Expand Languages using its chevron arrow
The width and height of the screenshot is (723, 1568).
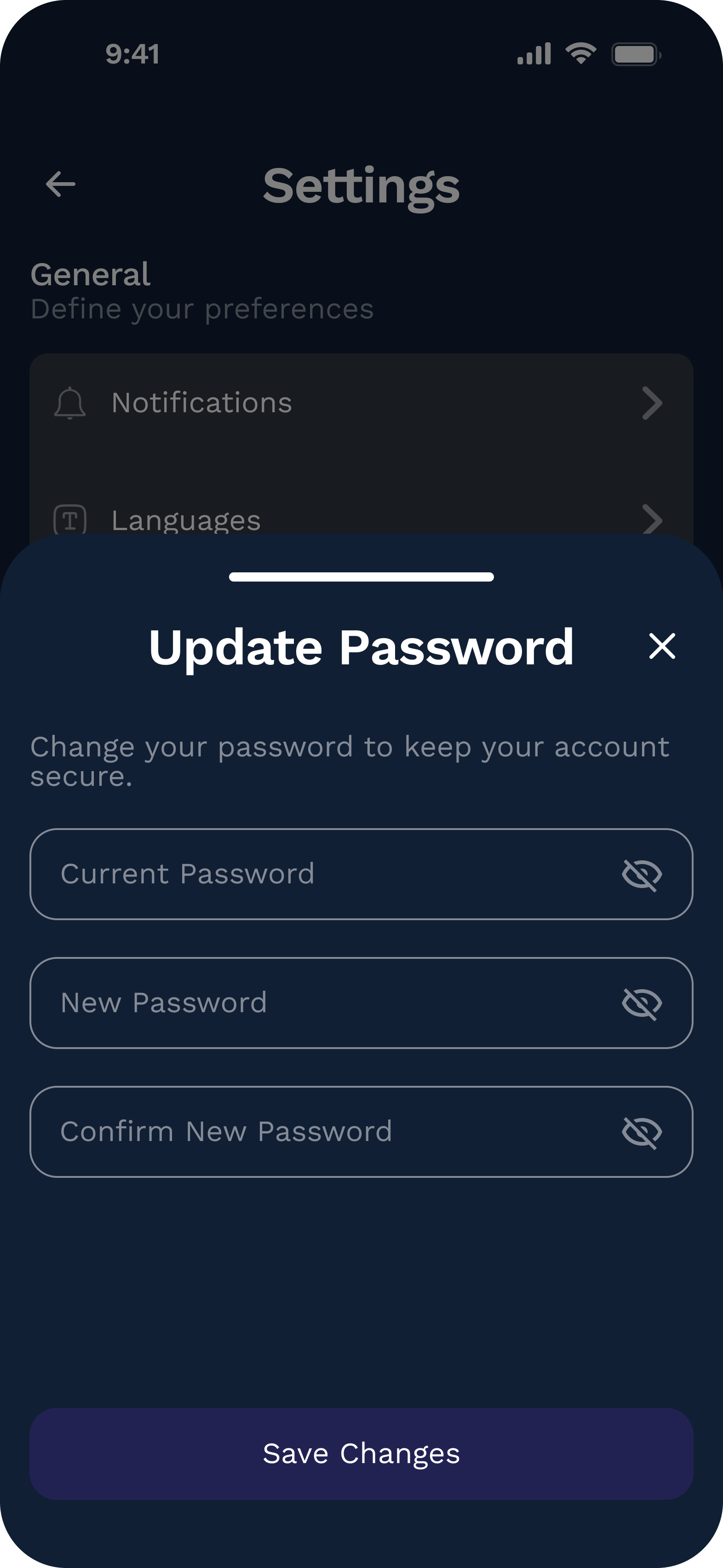(x=652, y=519)
